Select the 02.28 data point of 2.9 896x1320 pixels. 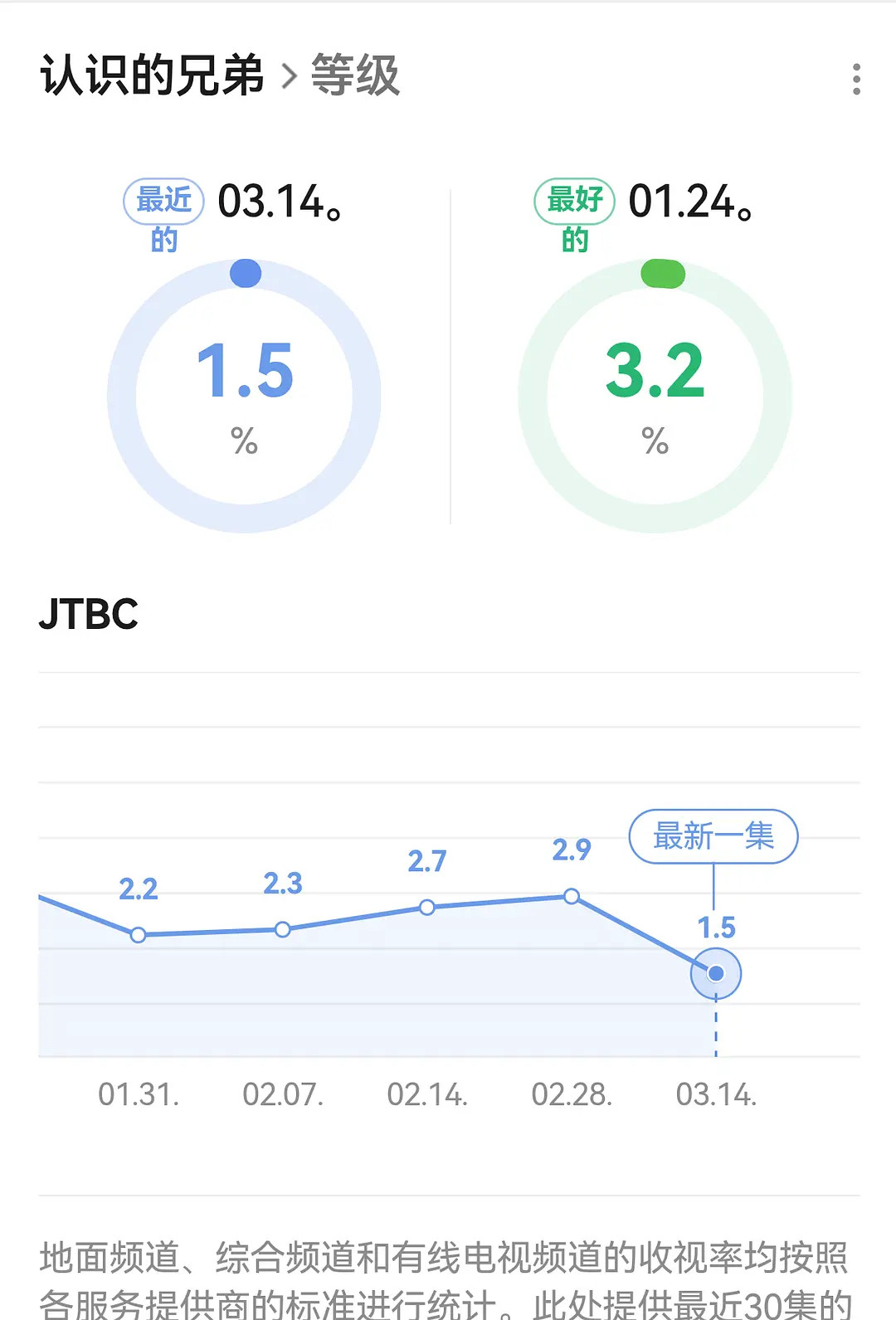tap(572, 896)
